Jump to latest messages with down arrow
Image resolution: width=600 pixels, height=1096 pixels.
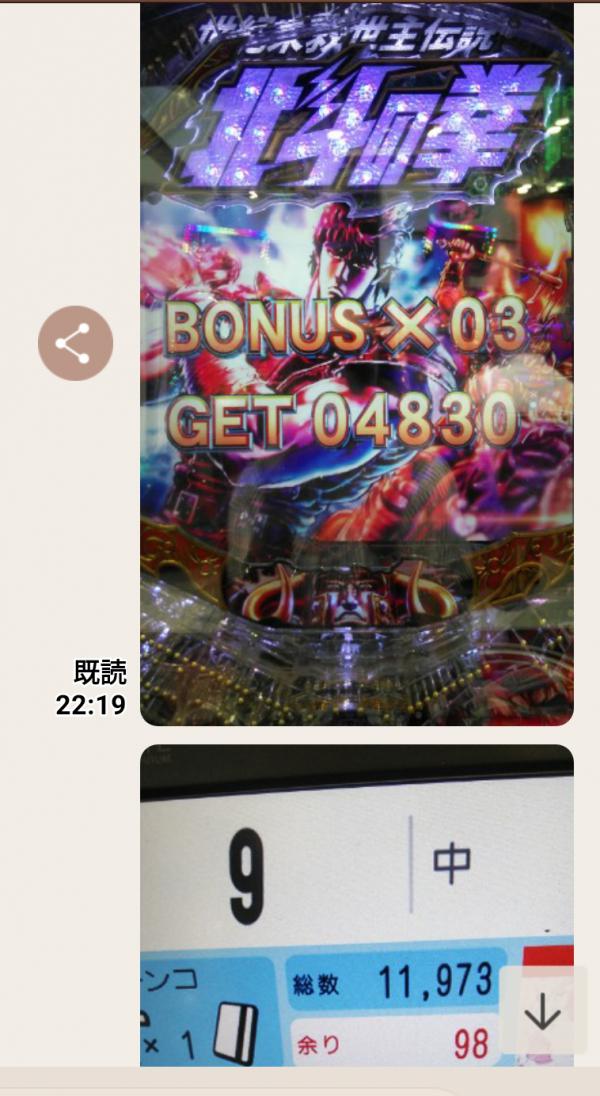point(543,1012)
